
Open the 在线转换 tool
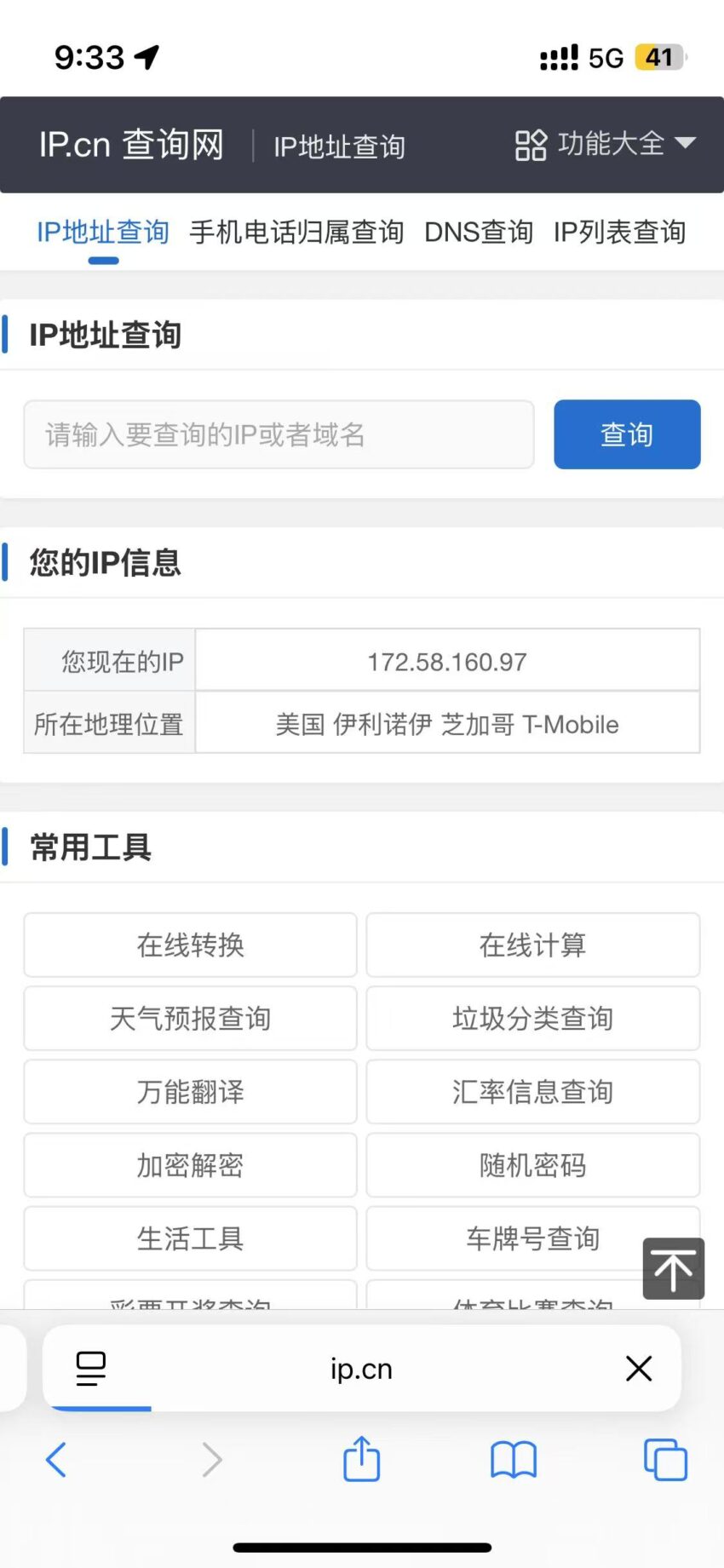coord(190,945)
